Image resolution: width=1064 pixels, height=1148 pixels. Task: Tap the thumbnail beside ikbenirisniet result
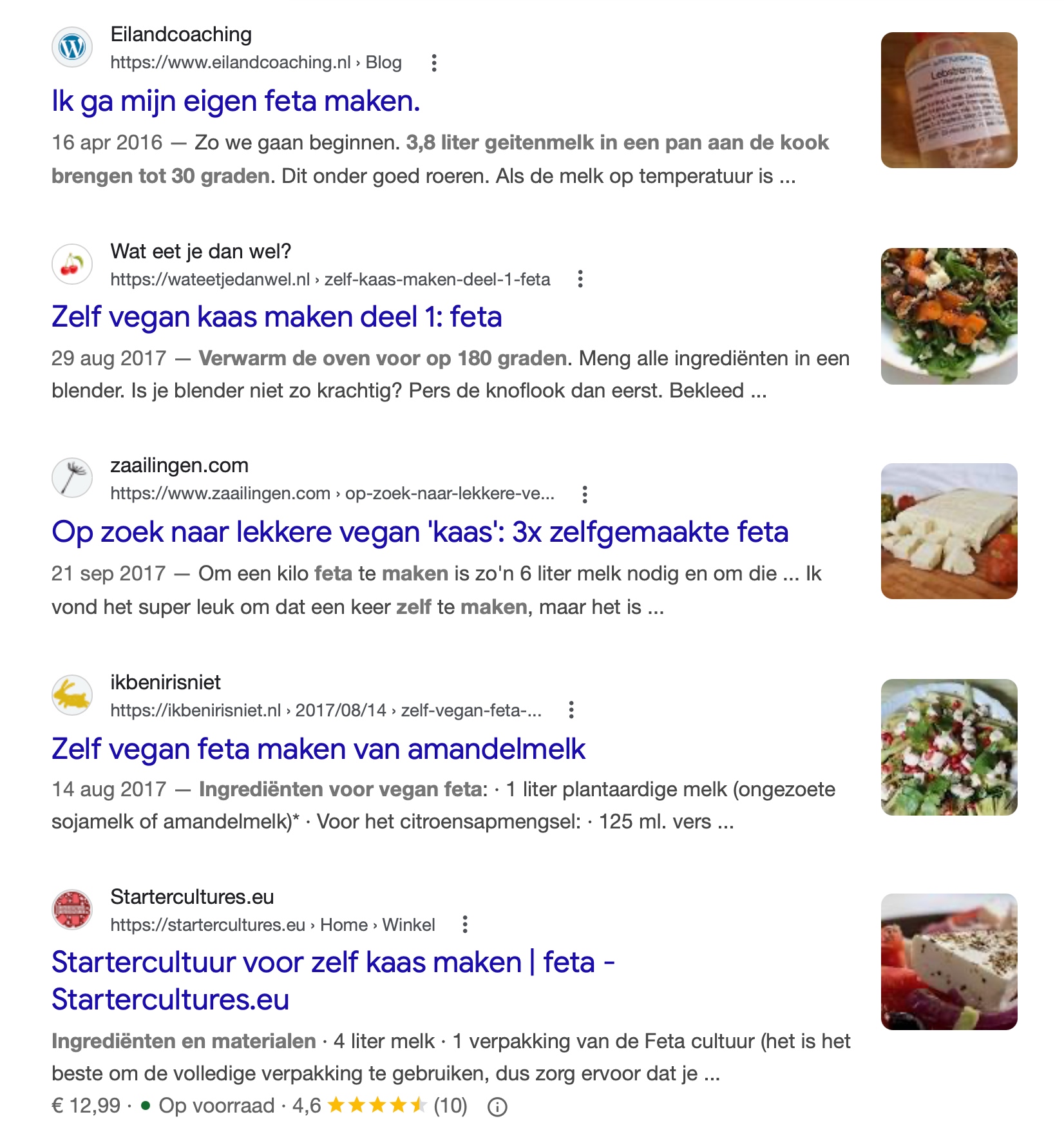click(949, 747)
